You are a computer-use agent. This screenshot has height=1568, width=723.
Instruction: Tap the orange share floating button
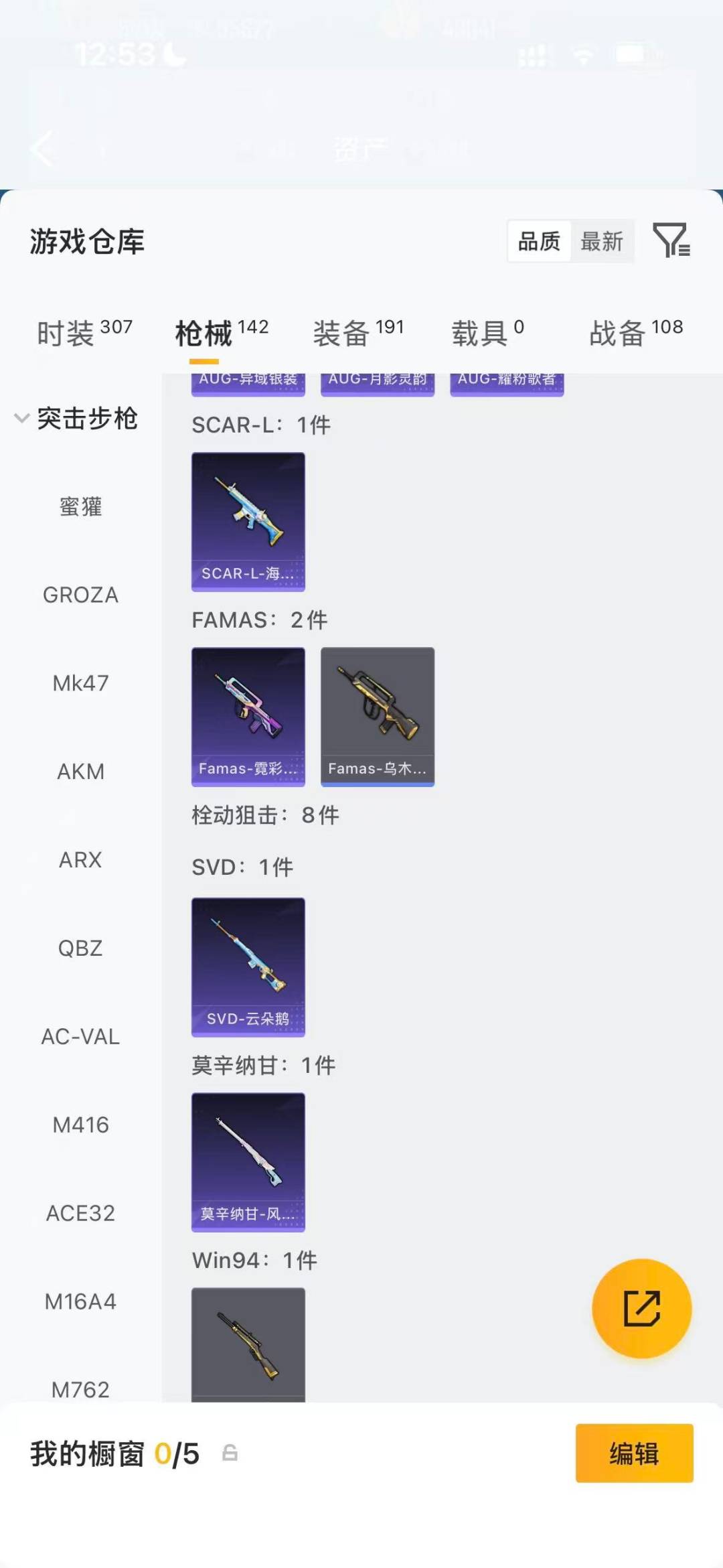tap(641, 1308)
